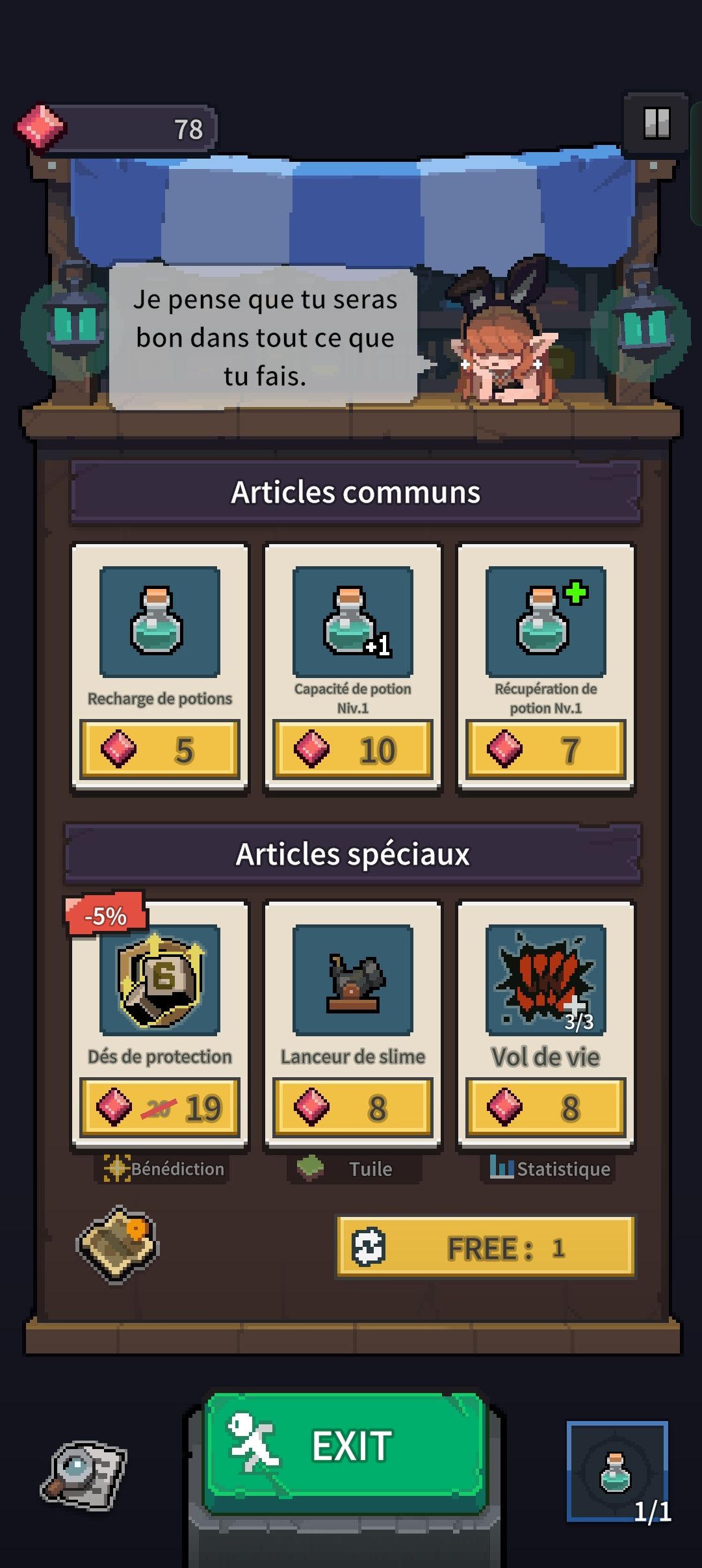Purchase the Vol de vie stat

[545, 1107]
